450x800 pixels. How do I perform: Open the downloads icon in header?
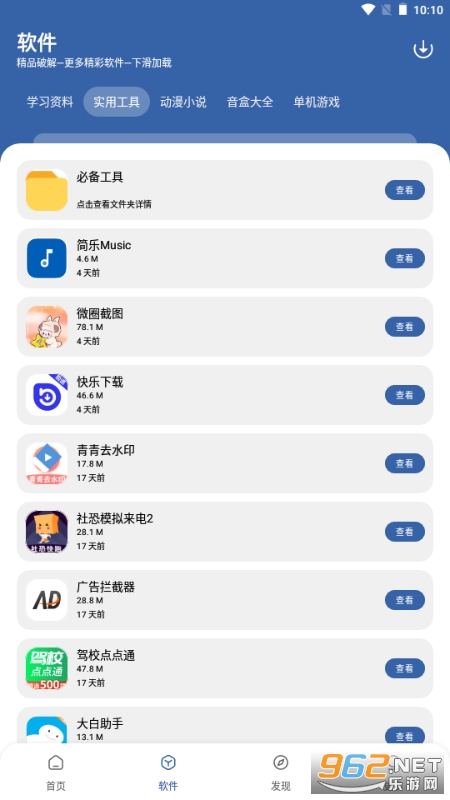(x=422, y=49)
